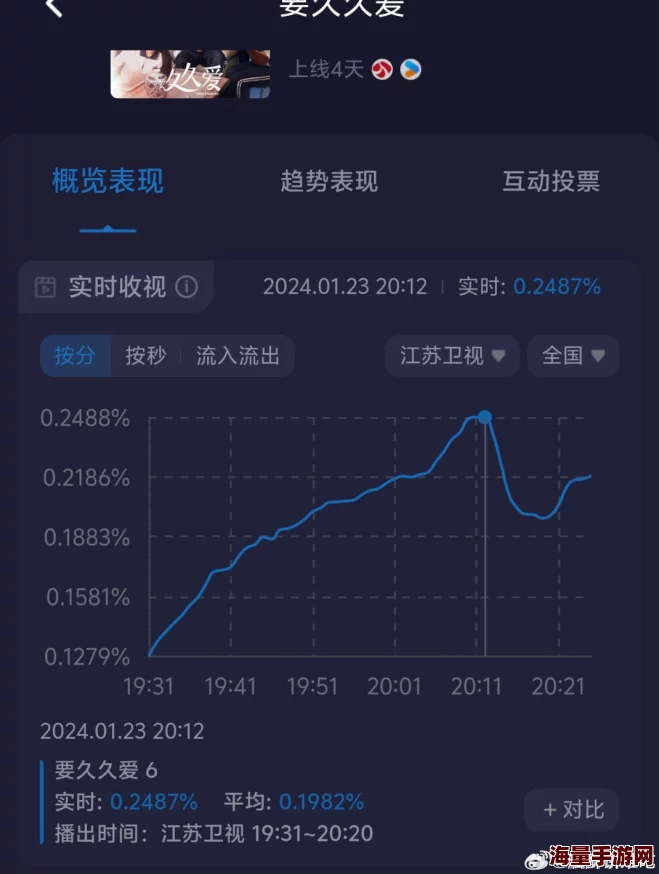The width and height of the screenshot is (659, 874).
Task: Open the 全国 region dropdown
Action: tap(573, 356)
